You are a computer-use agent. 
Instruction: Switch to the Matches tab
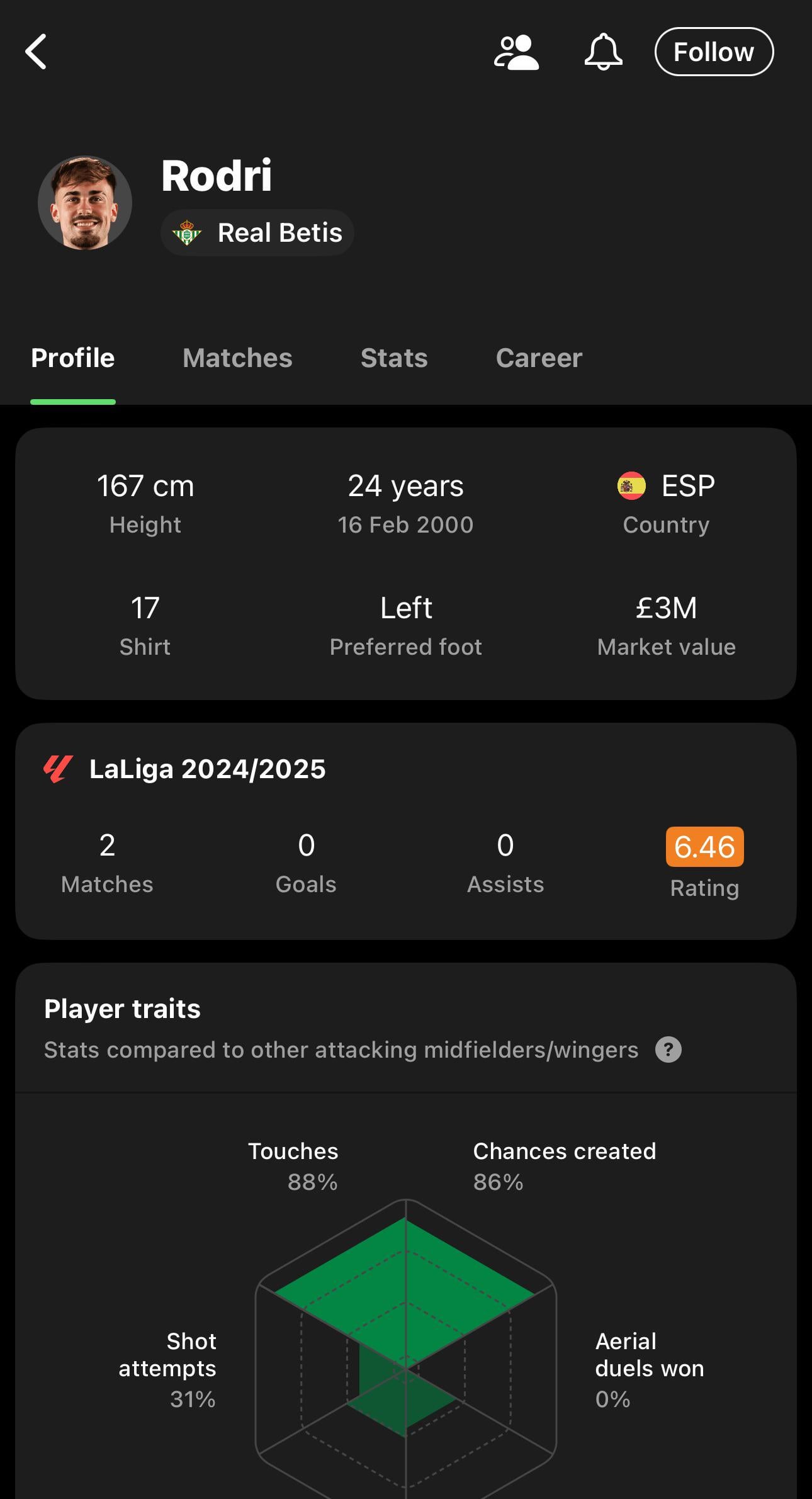(237, 358)
